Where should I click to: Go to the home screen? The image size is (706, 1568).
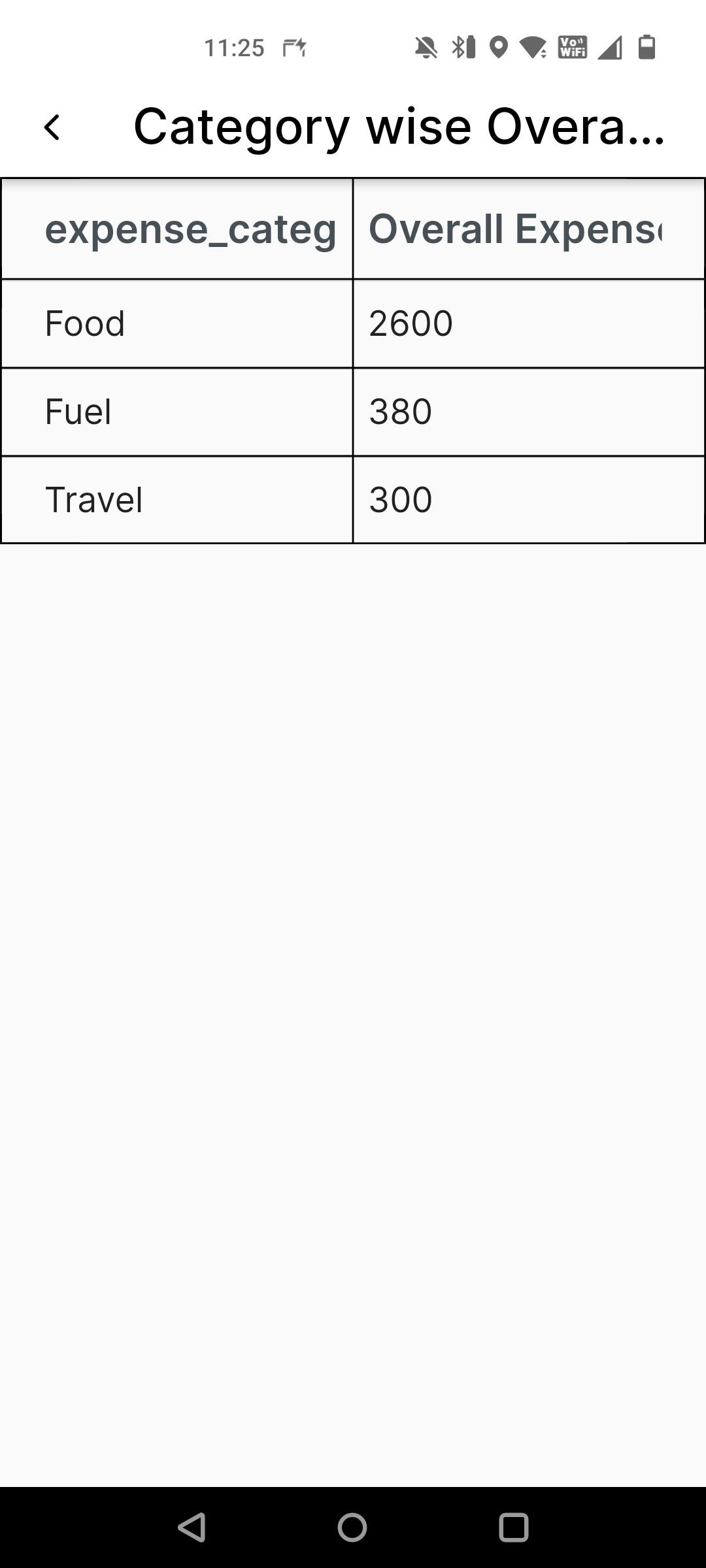pyautogui.click(x=352, y=1527)
